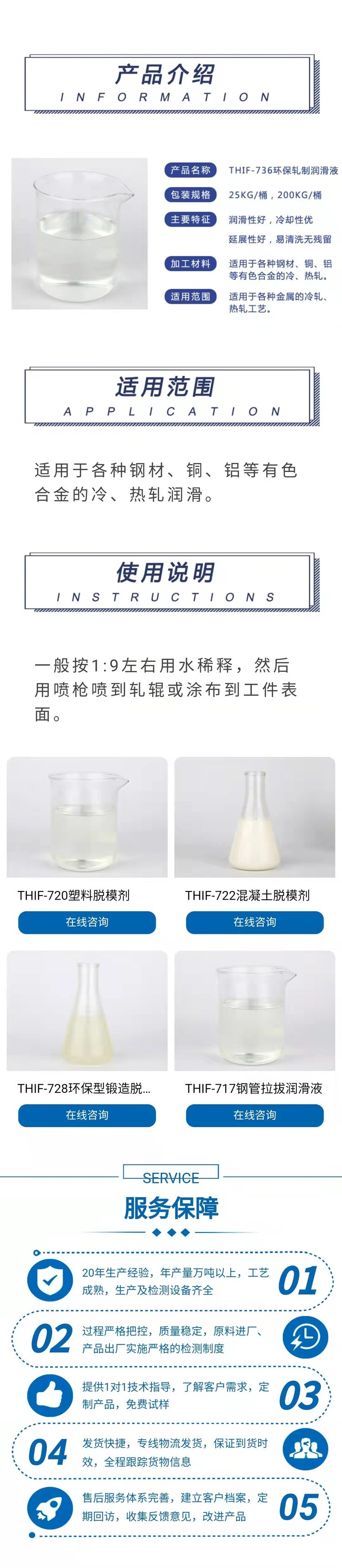Tap 在线咨询 under THIF-728环保型锻造脱

pyautogui.click(x=87, y=1115)
